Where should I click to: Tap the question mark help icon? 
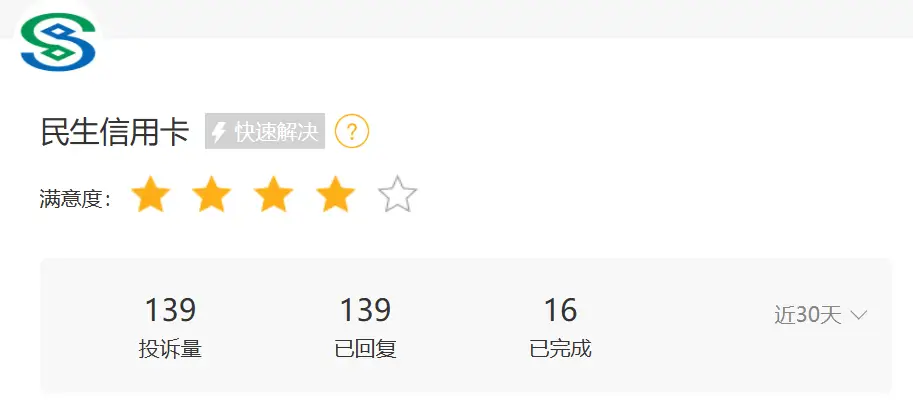point(352,131)
